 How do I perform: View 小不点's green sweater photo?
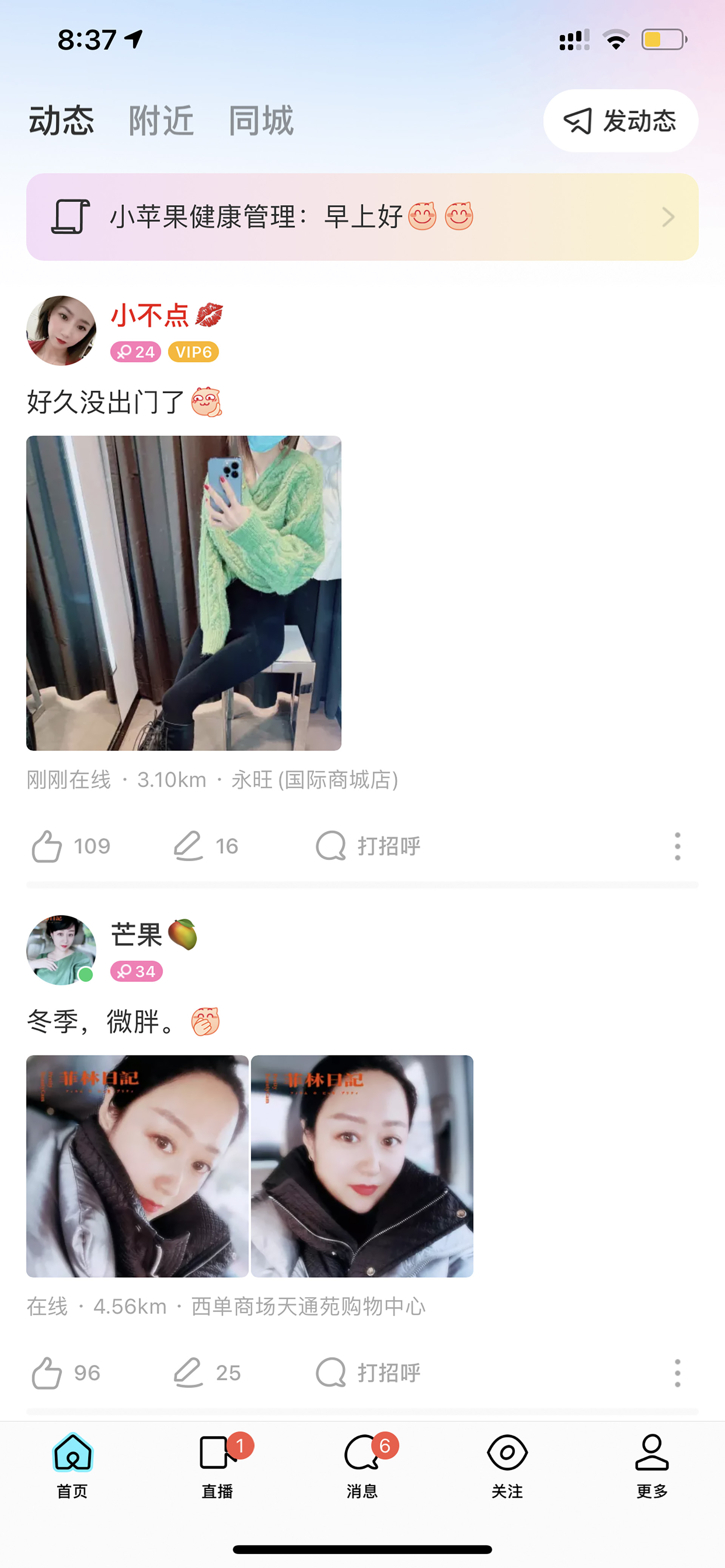pyautogui.click(x=184, y=593)
